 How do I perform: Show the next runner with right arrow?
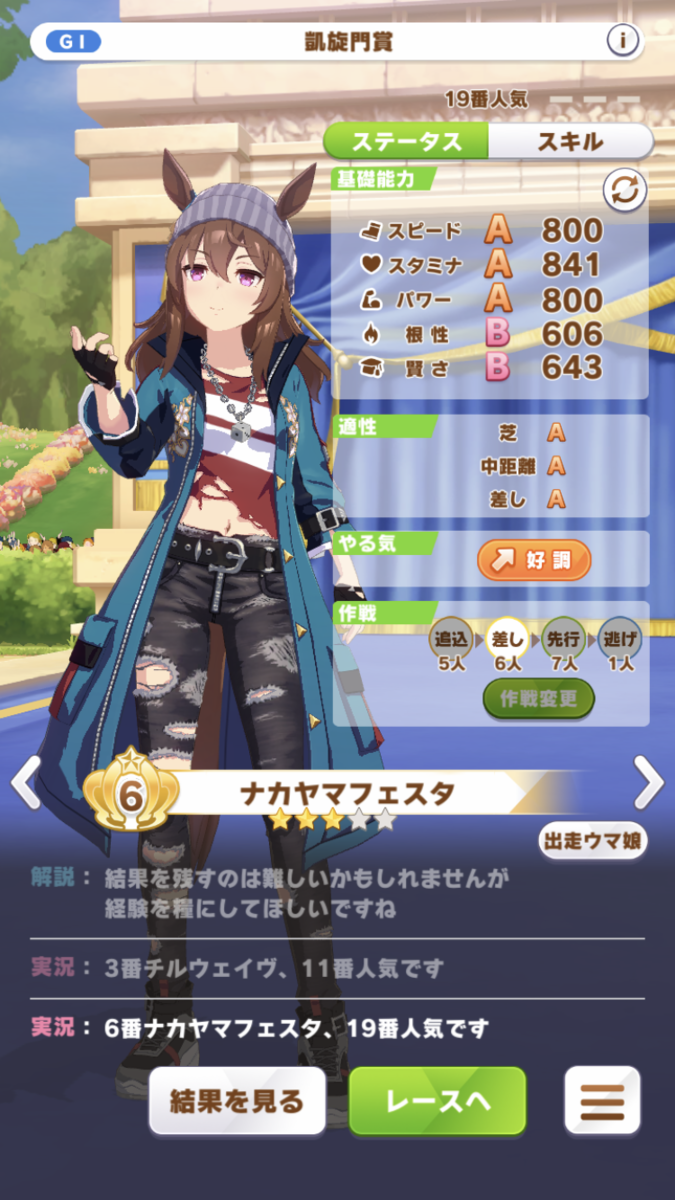[649, 782]
